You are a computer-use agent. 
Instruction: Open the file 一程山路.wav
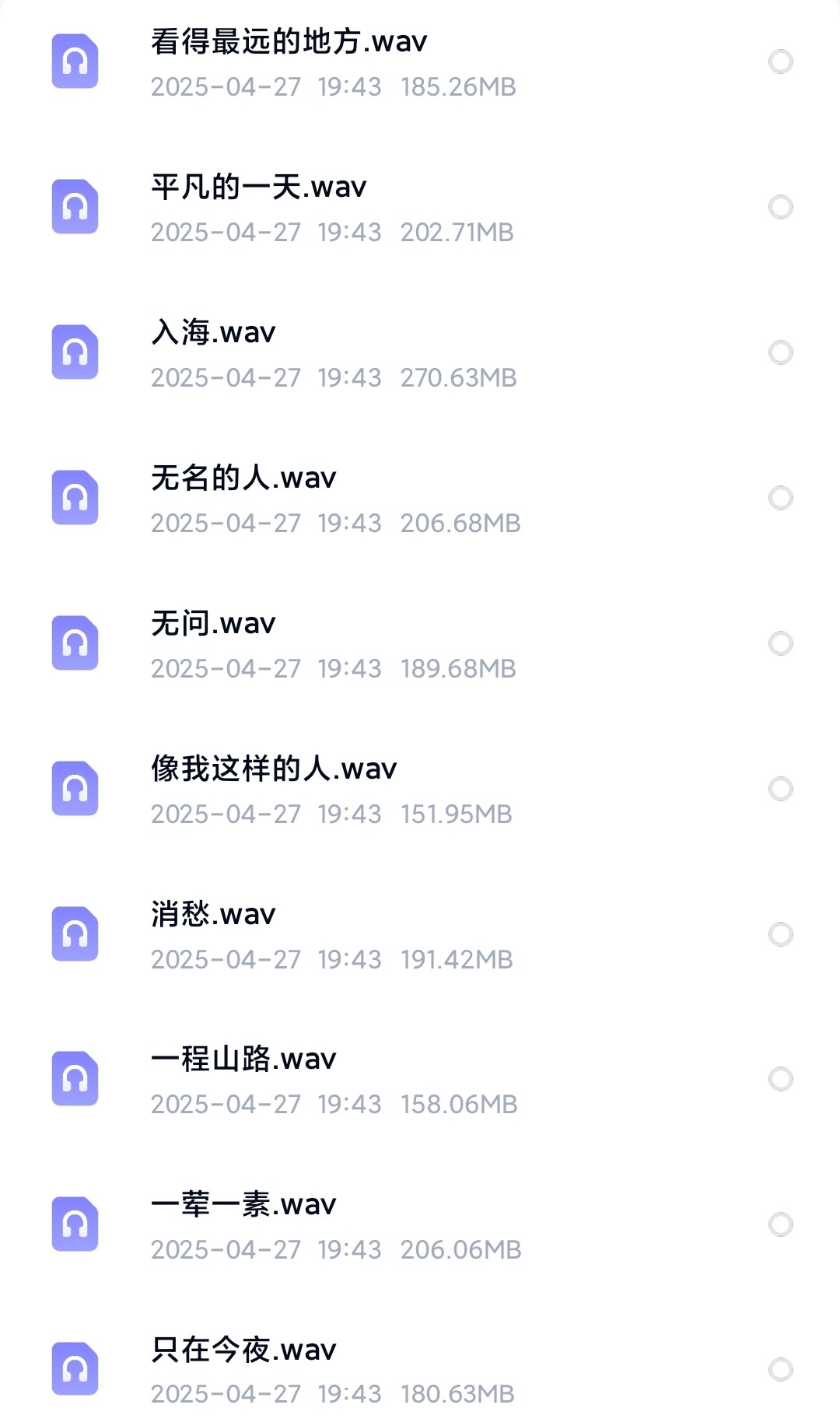point(243,1059)
